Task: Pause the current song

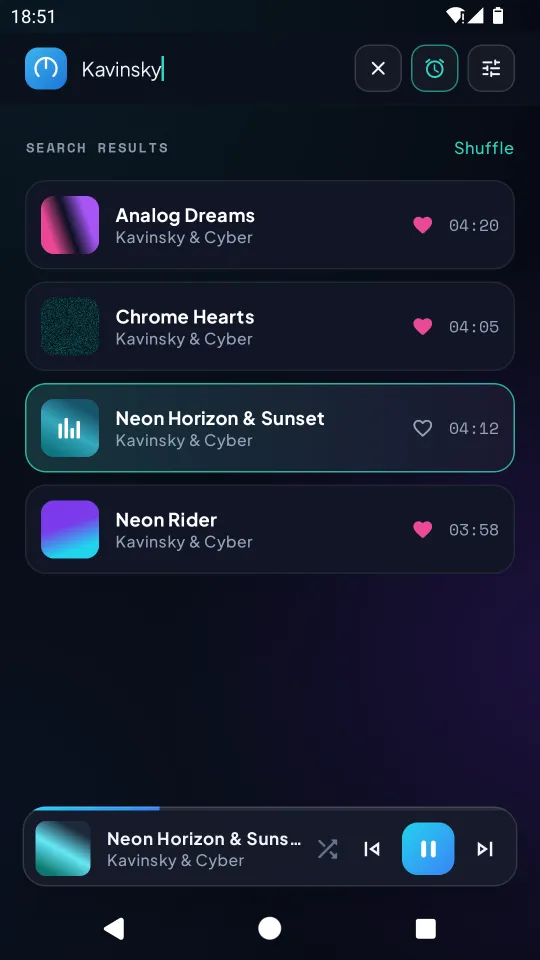Action: 428,849
